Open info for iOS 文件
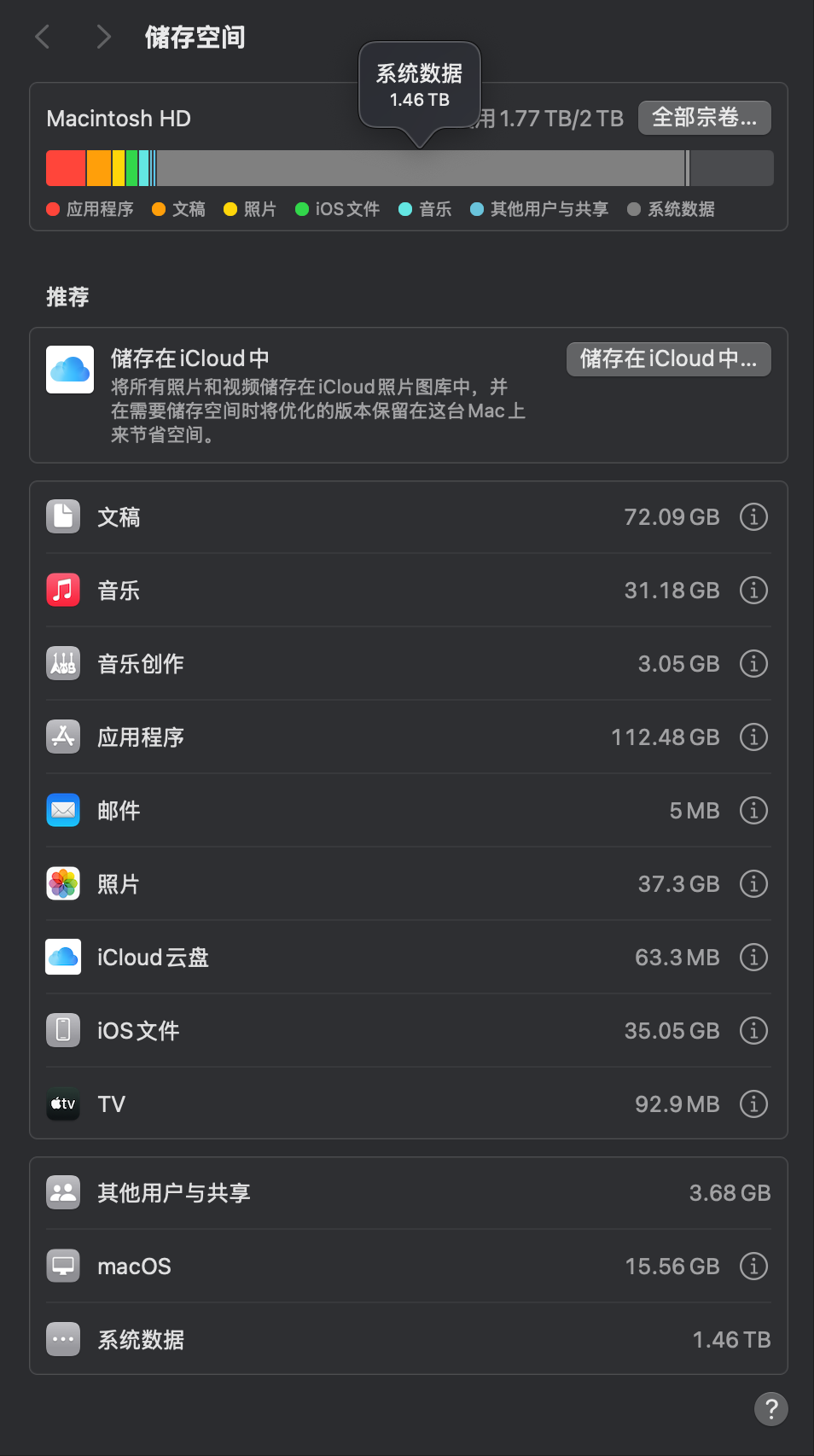 pos(753,1031)
